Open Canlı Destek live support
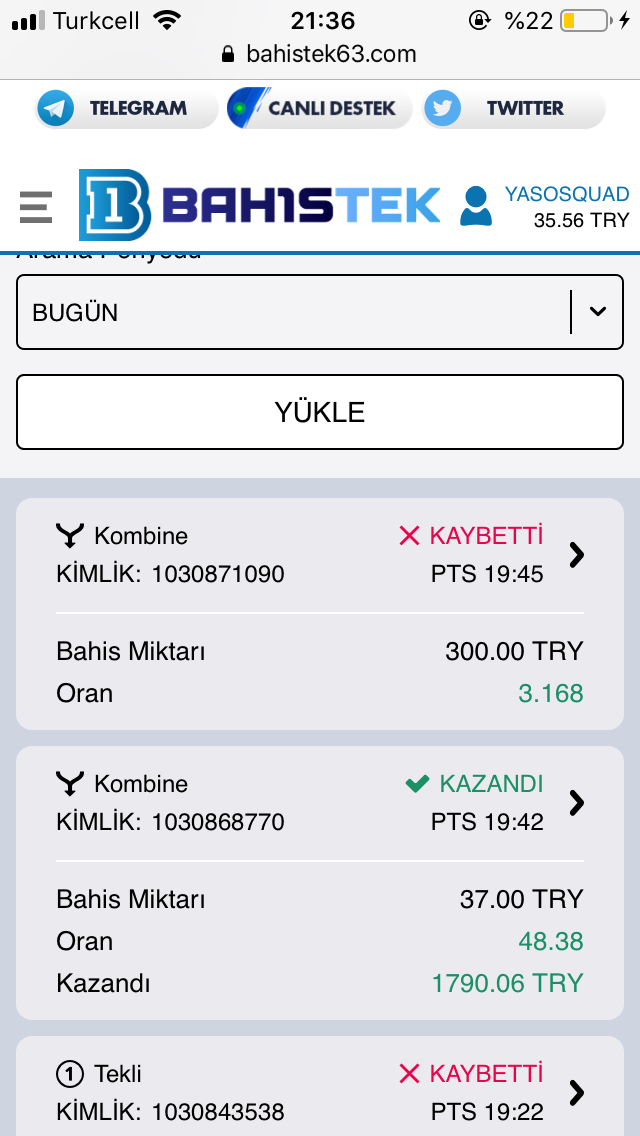 (x=320, y=109)
